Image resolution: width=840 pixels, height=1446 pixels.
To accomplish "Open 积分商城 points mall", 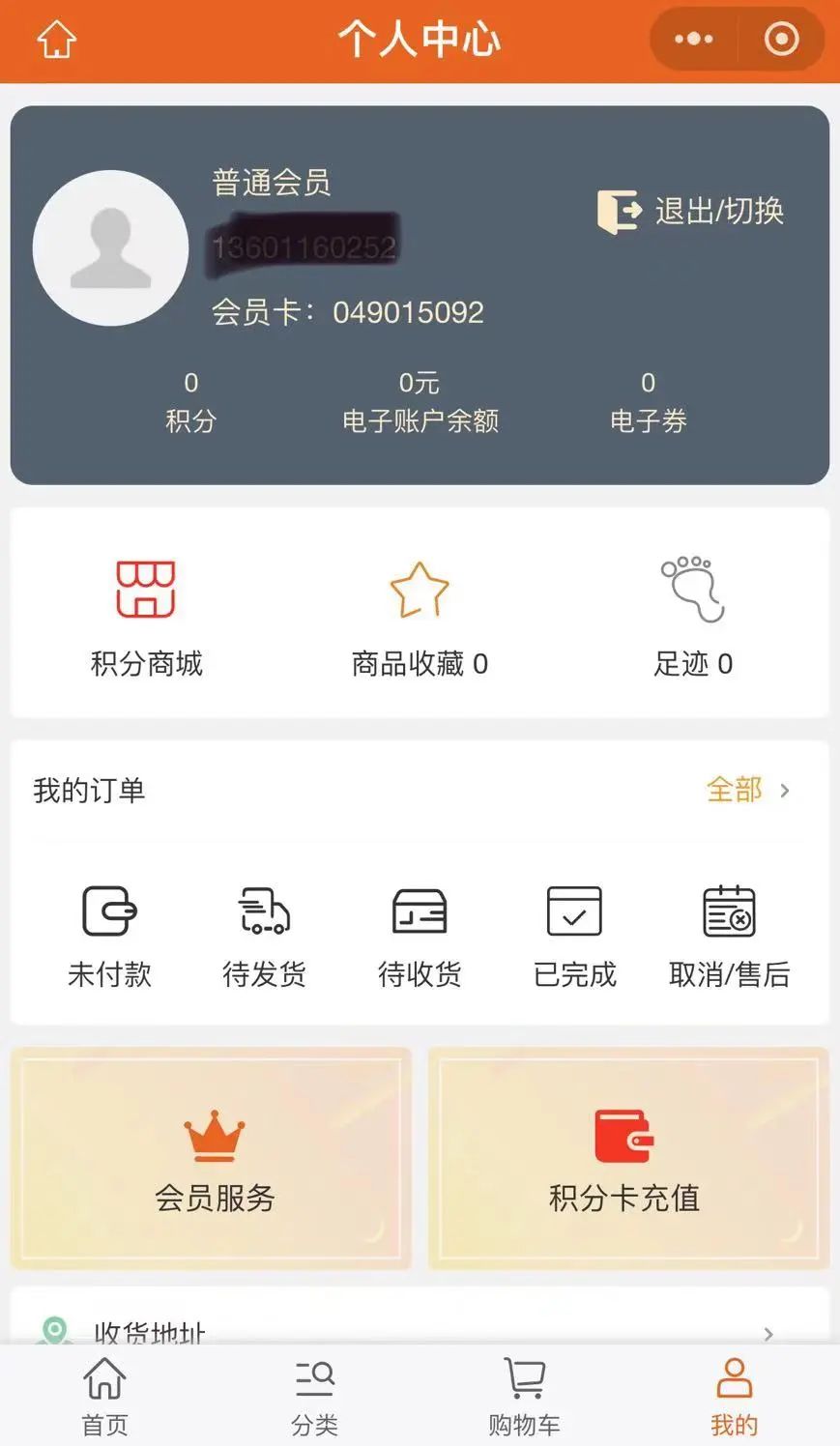I will tap(146, 619).
